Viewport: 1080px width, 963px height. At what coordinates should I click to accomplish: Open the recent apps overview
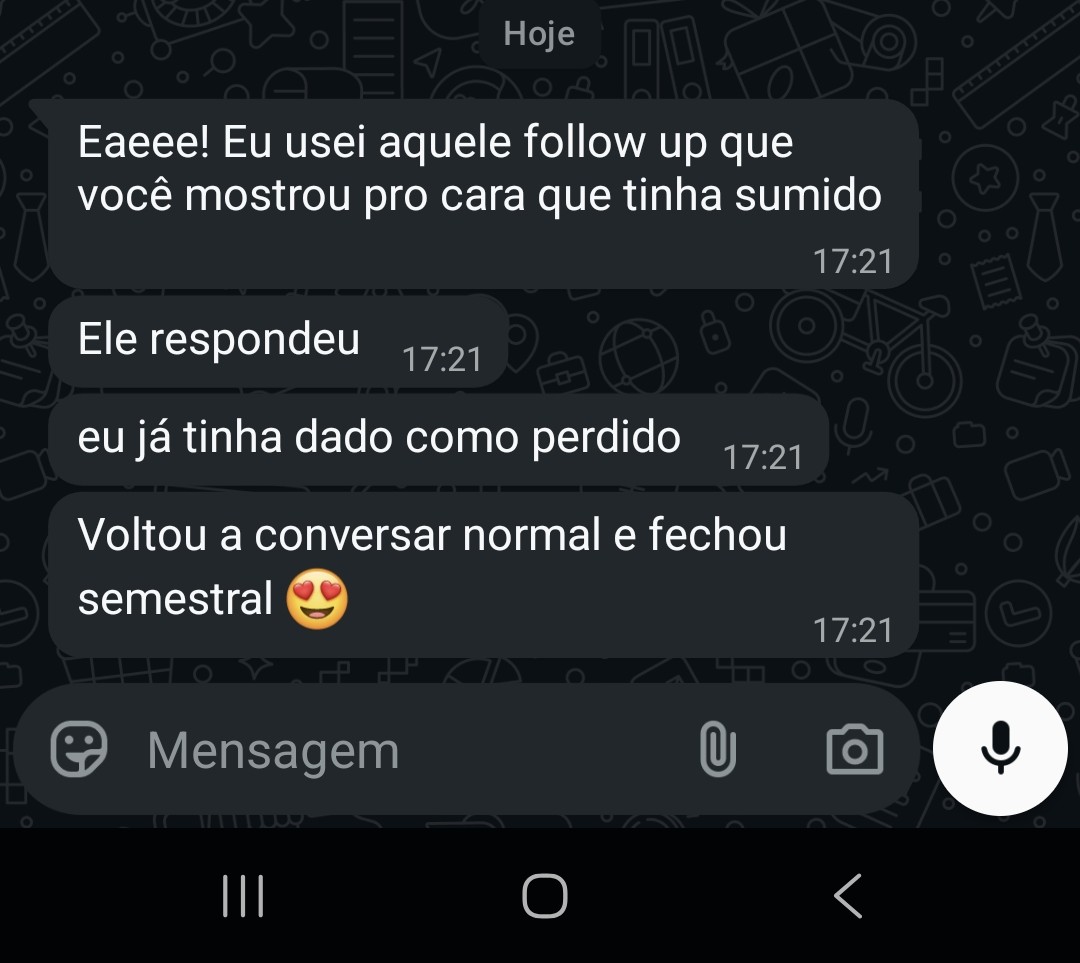[243, 896]
